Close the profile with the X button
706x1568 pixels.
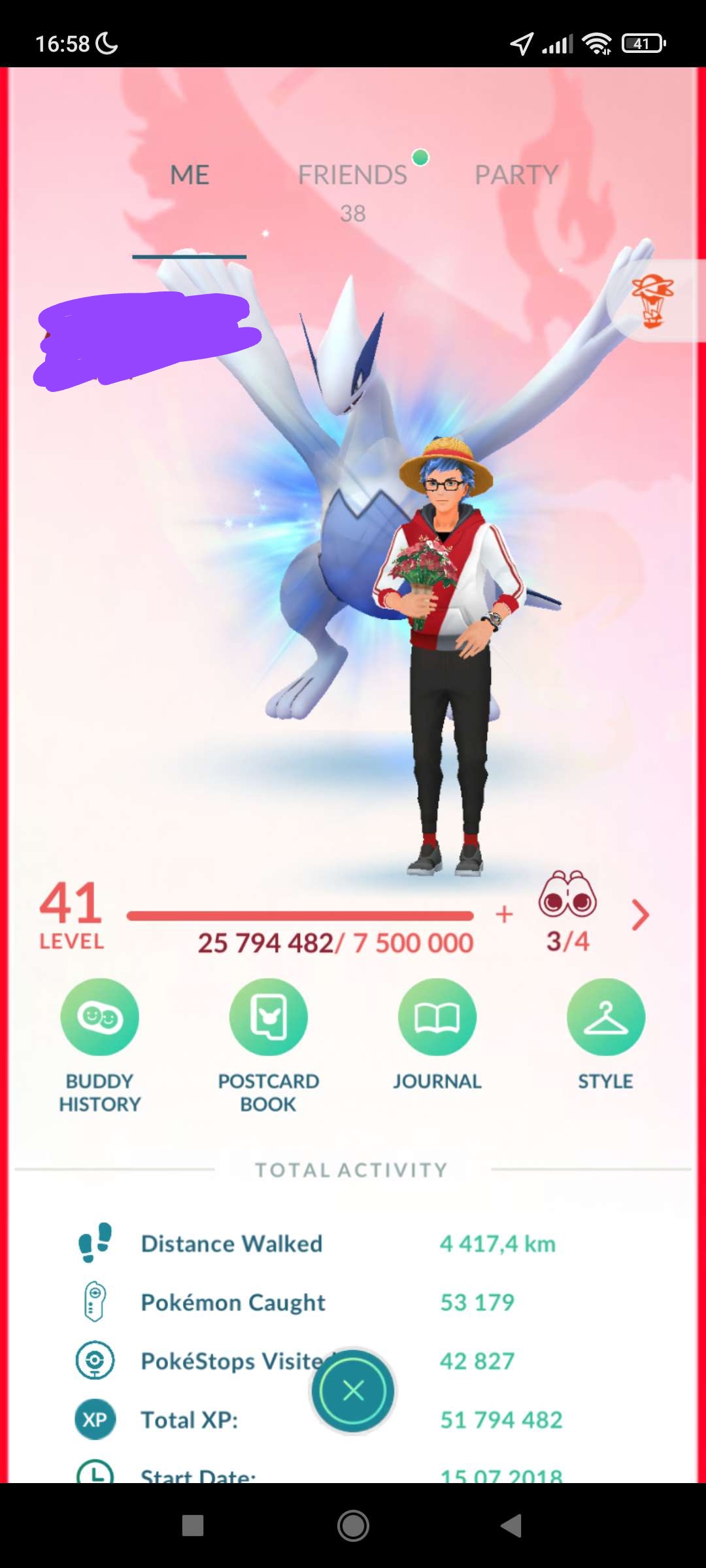pos(353,1391)
